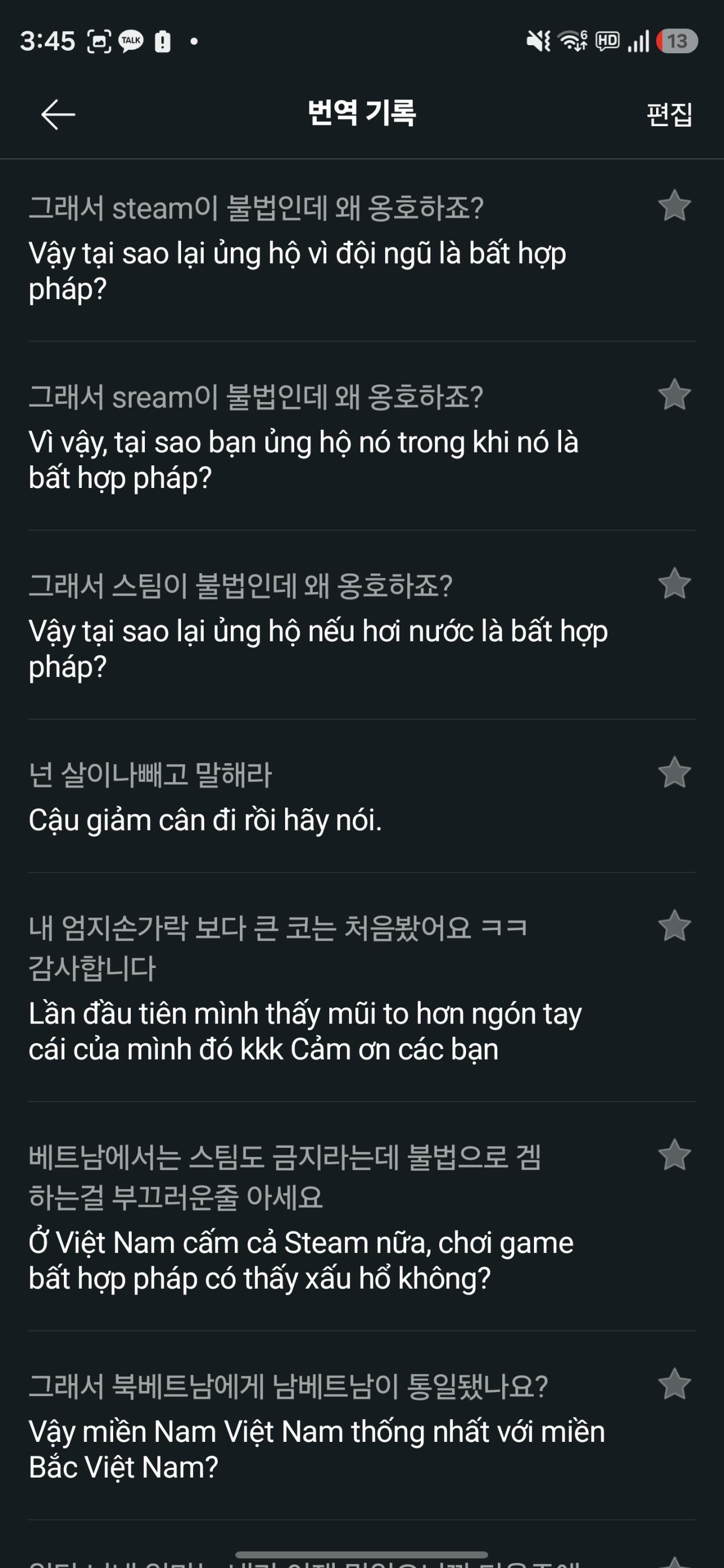Star the '북베트남에게 남베트남이 통일됐나요' entry
The width and height of the screenshot is (724, 1568).
pyautogui.click(x=674, y=1384)
